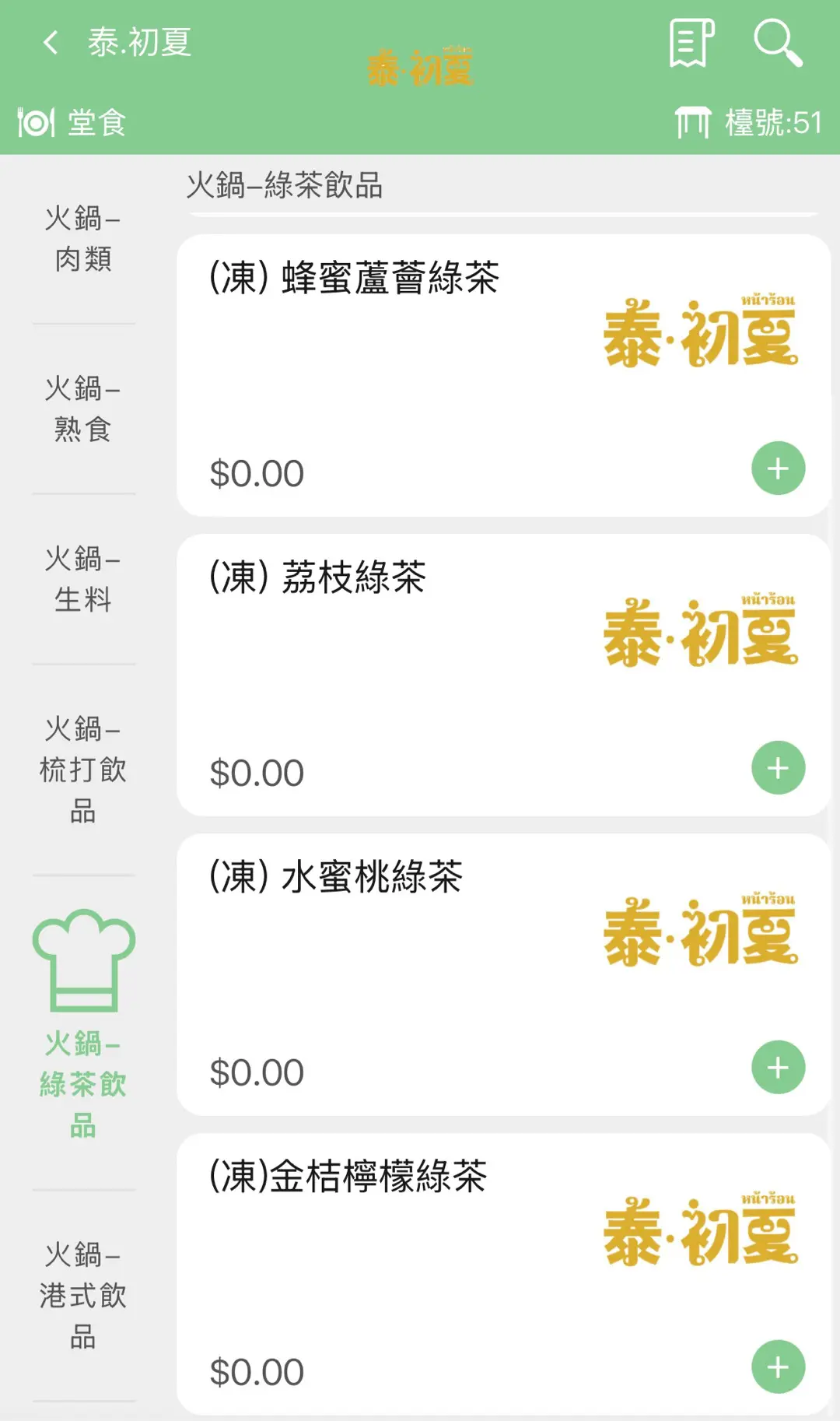840x1421 pixels.
Task: Open 火鍋–生料 category
Action: [x=83, y=579]
